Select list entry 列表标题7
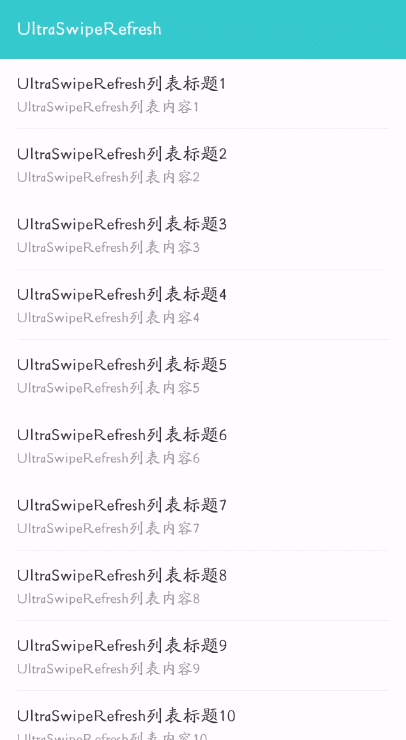Image resolution: width=406 pixels, height=740 pixels. point(203,516)
